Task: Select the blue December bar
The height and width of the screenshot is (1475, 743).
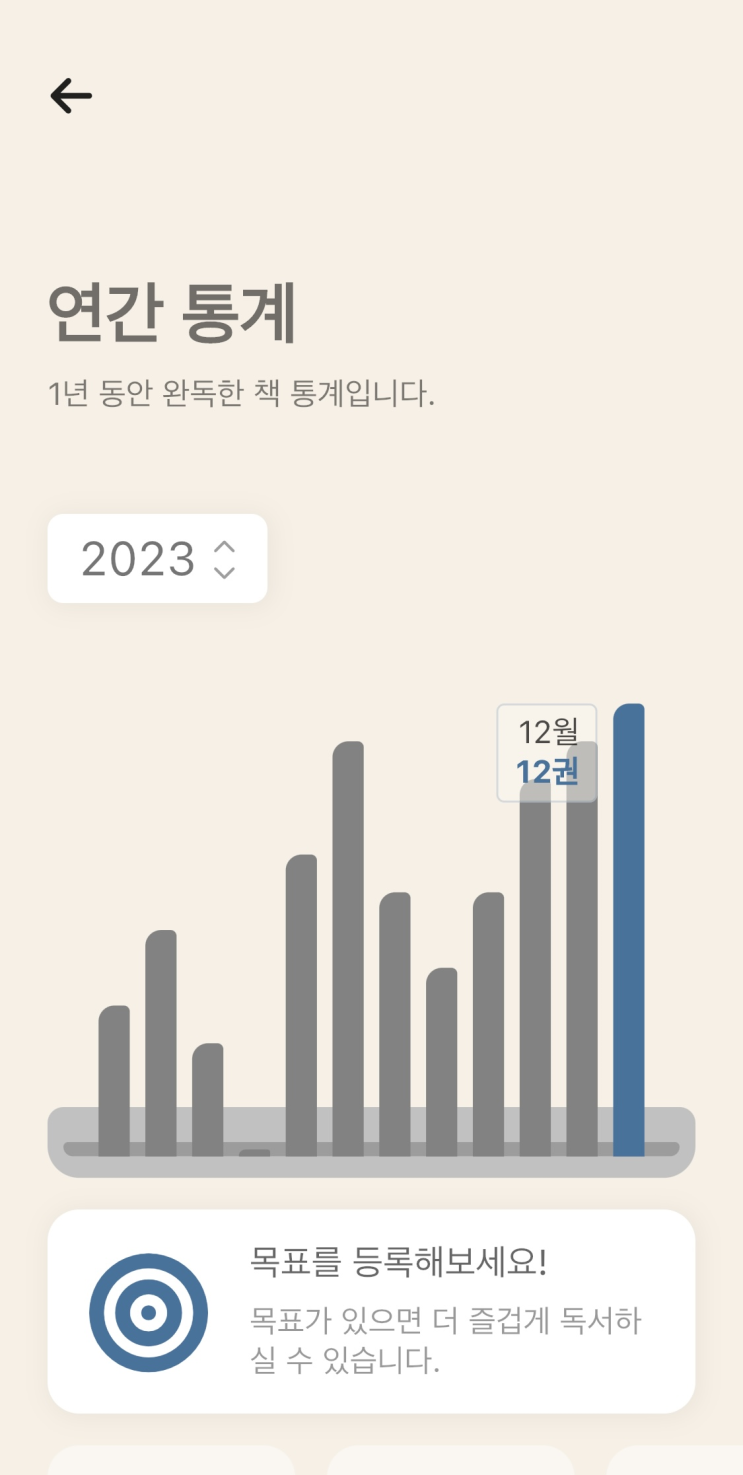Action: (x=629, y=930)
